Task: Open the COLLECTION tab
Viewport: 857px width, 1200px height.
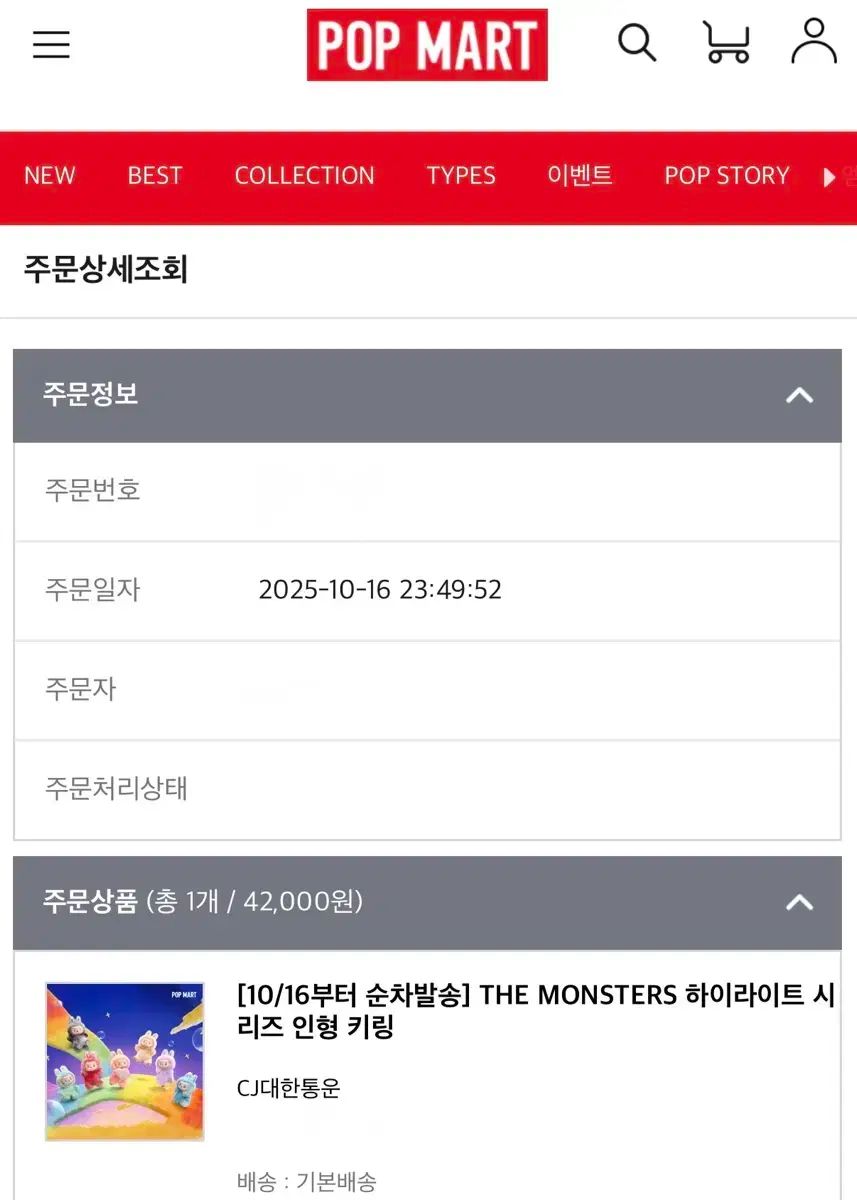Action: coord(304,175)
